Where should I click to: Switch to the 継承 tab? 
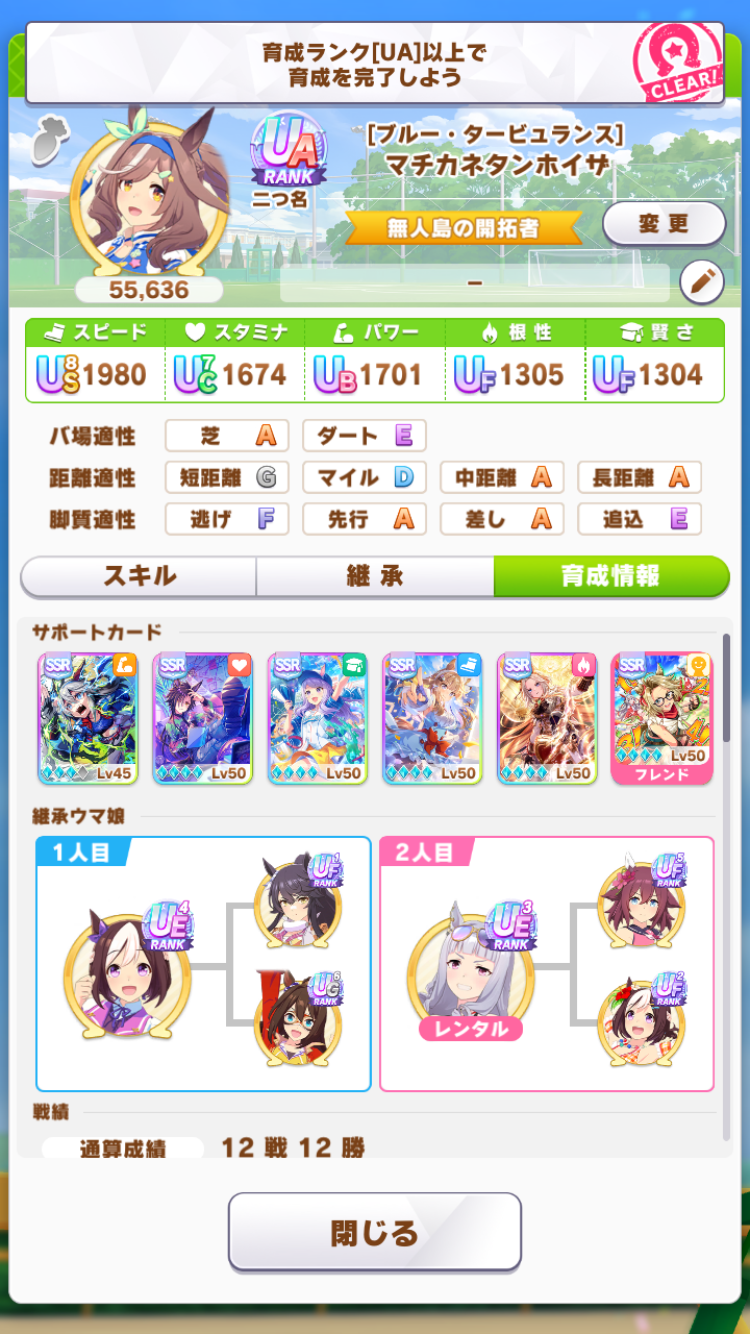375,576
